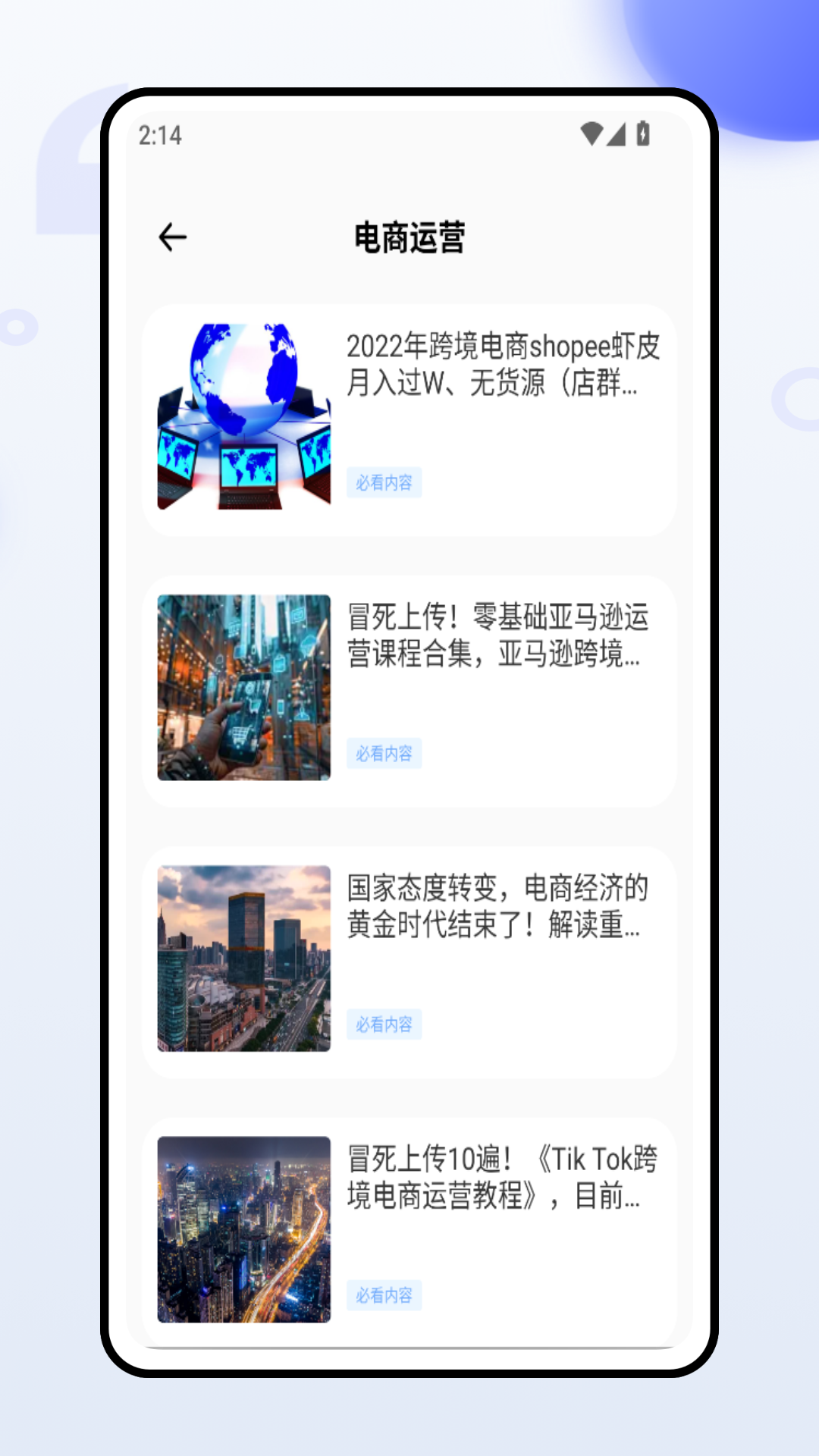Tap the 必看内容 tag on the 国家态度转变 article
Screen dimensions: 819x1456
(384, 1024)
